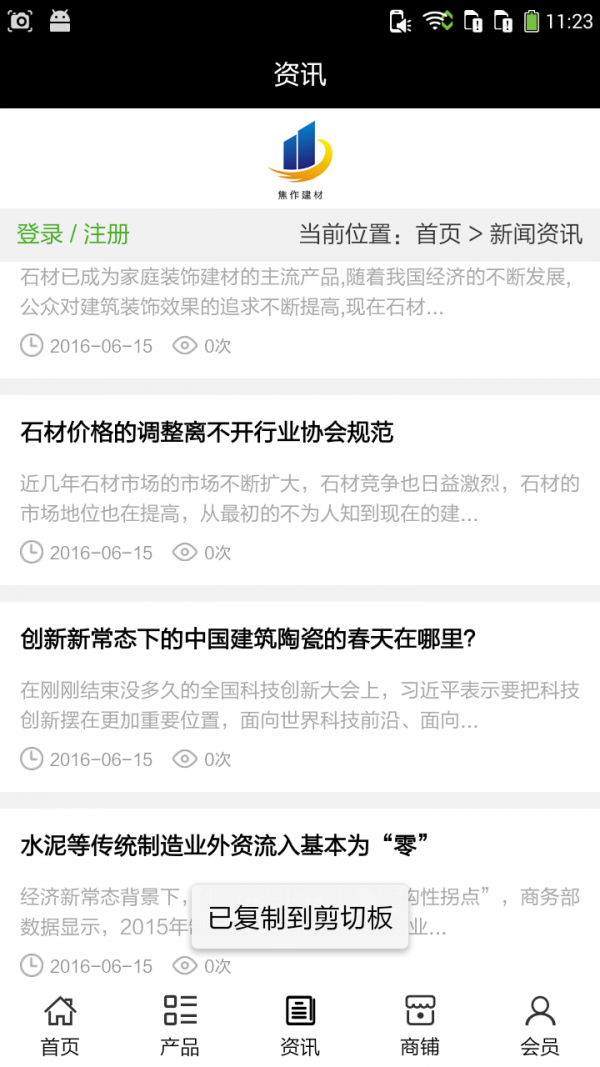Switch to the 首页 home tab
The image size is (600, 1067).
tap(60, 1026)
